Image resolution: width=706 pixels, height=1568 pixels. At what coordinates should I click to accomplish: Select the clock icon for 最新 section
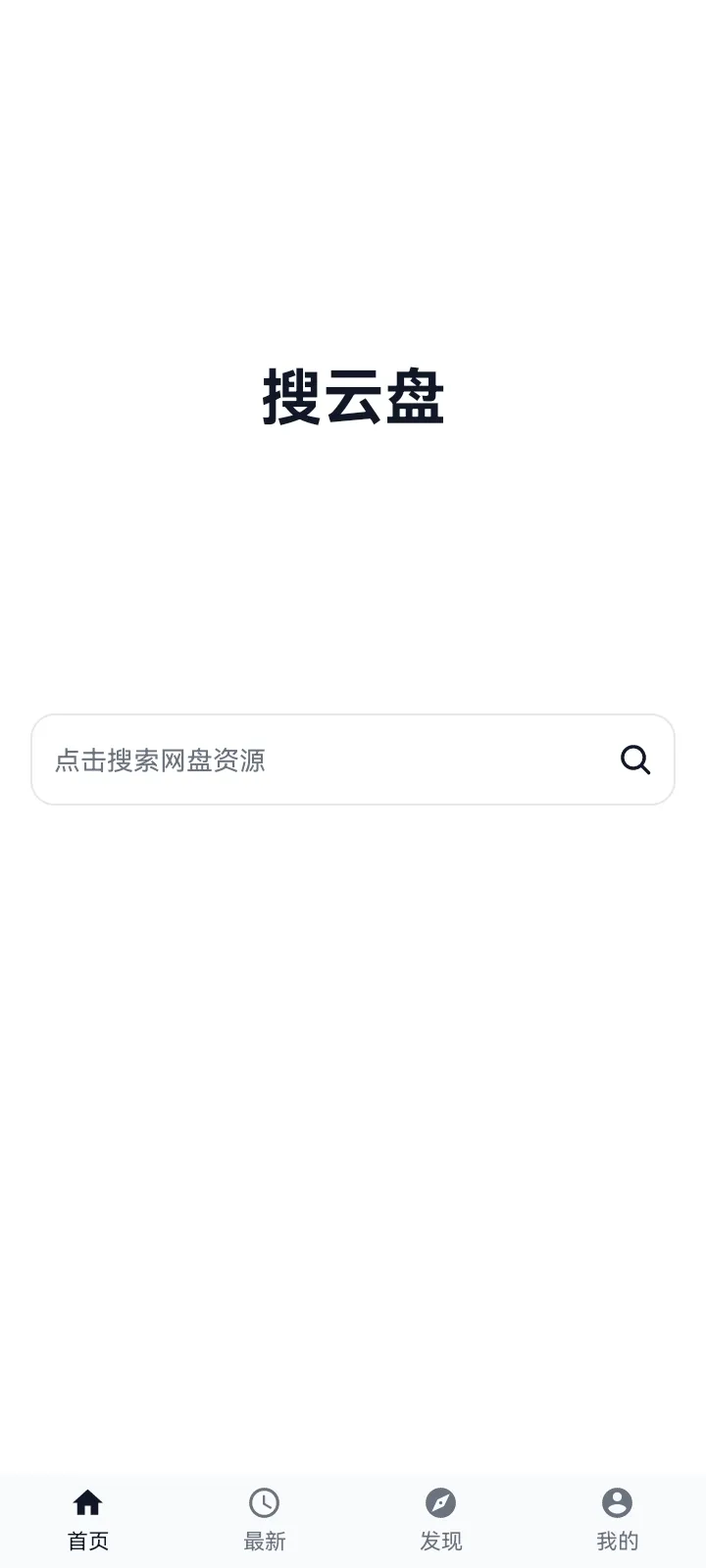coord(264,1503)
